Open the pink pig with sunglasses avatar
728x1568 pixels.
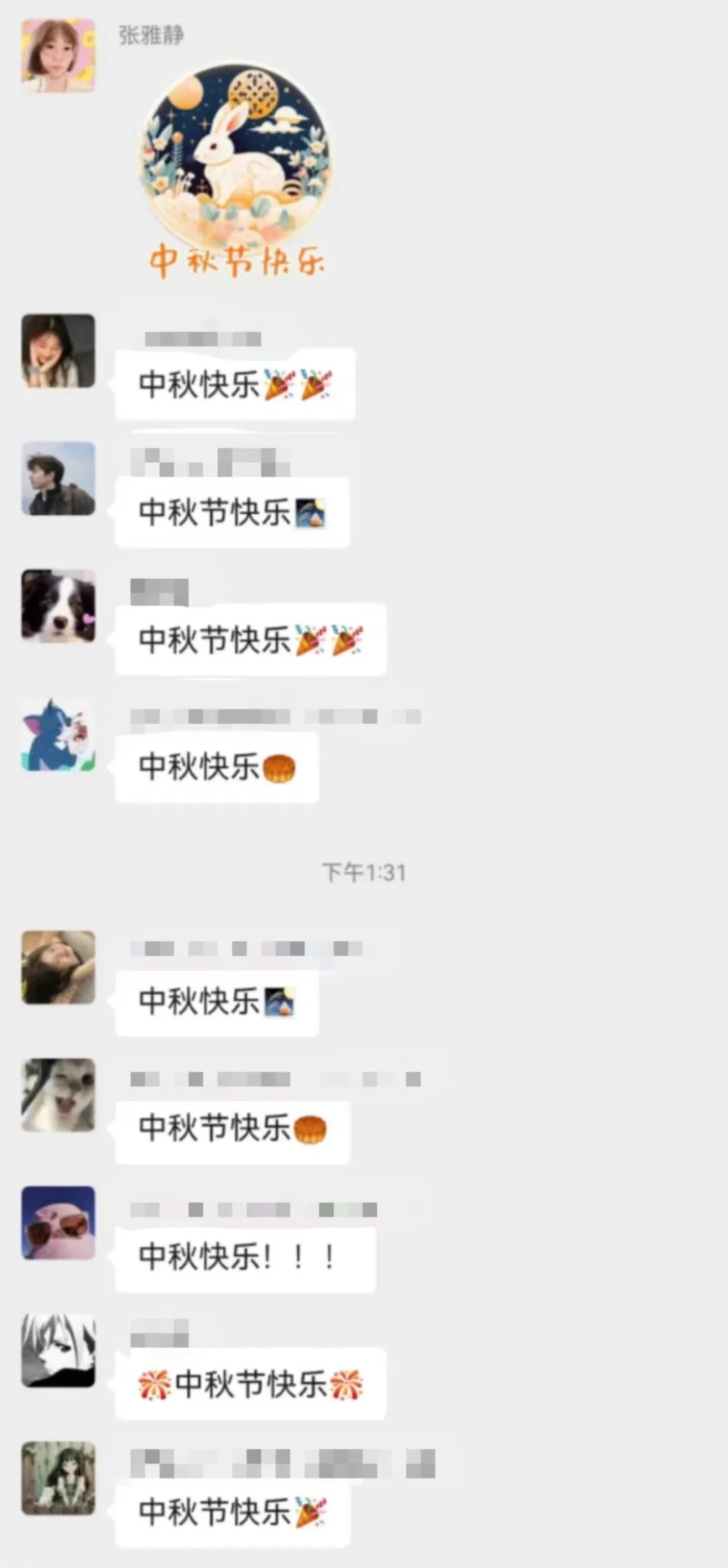58,1222
